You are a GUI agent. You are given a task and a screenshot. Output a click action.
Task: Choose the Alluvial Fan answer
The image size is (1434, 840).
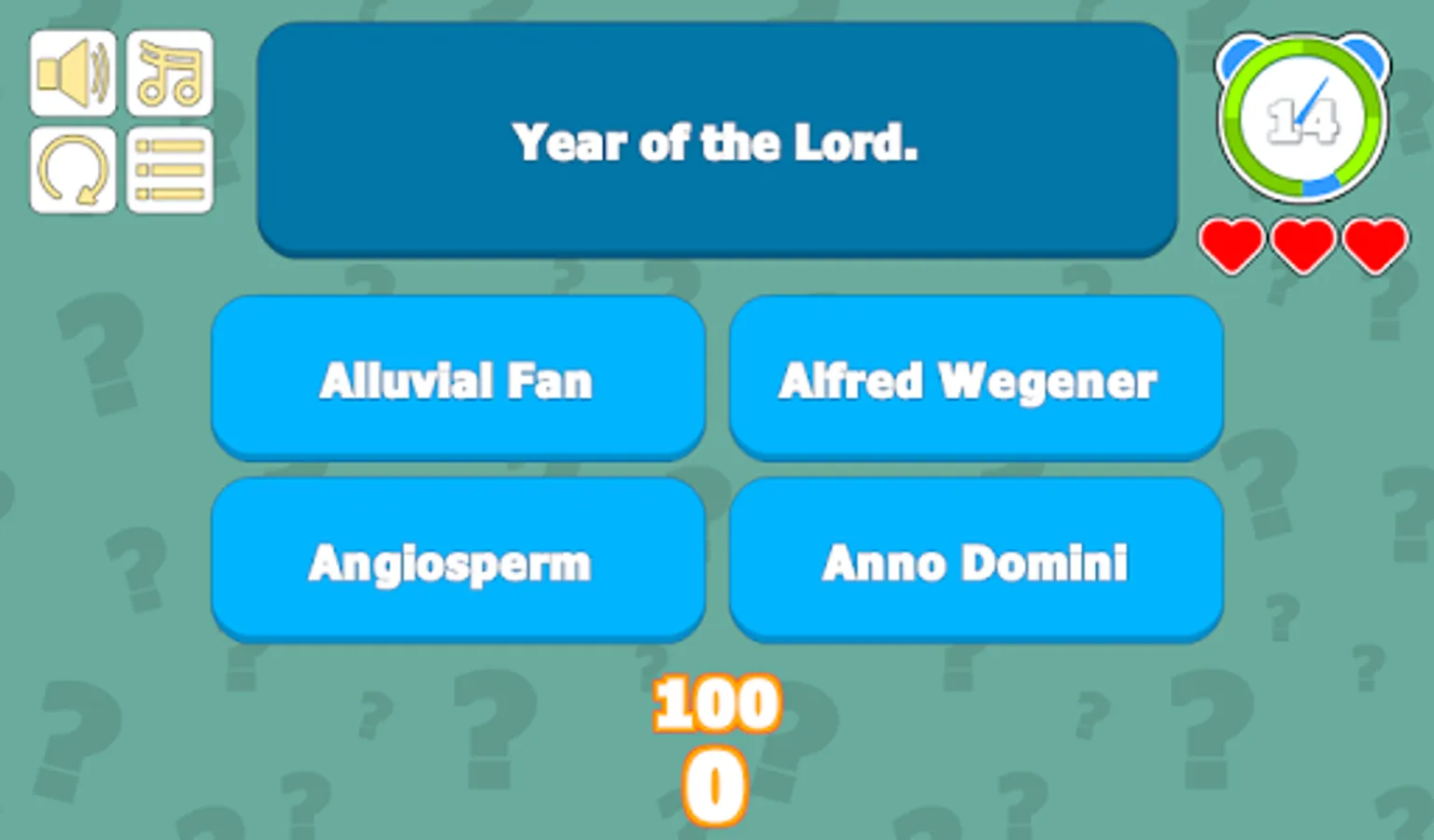pos(458,378)
